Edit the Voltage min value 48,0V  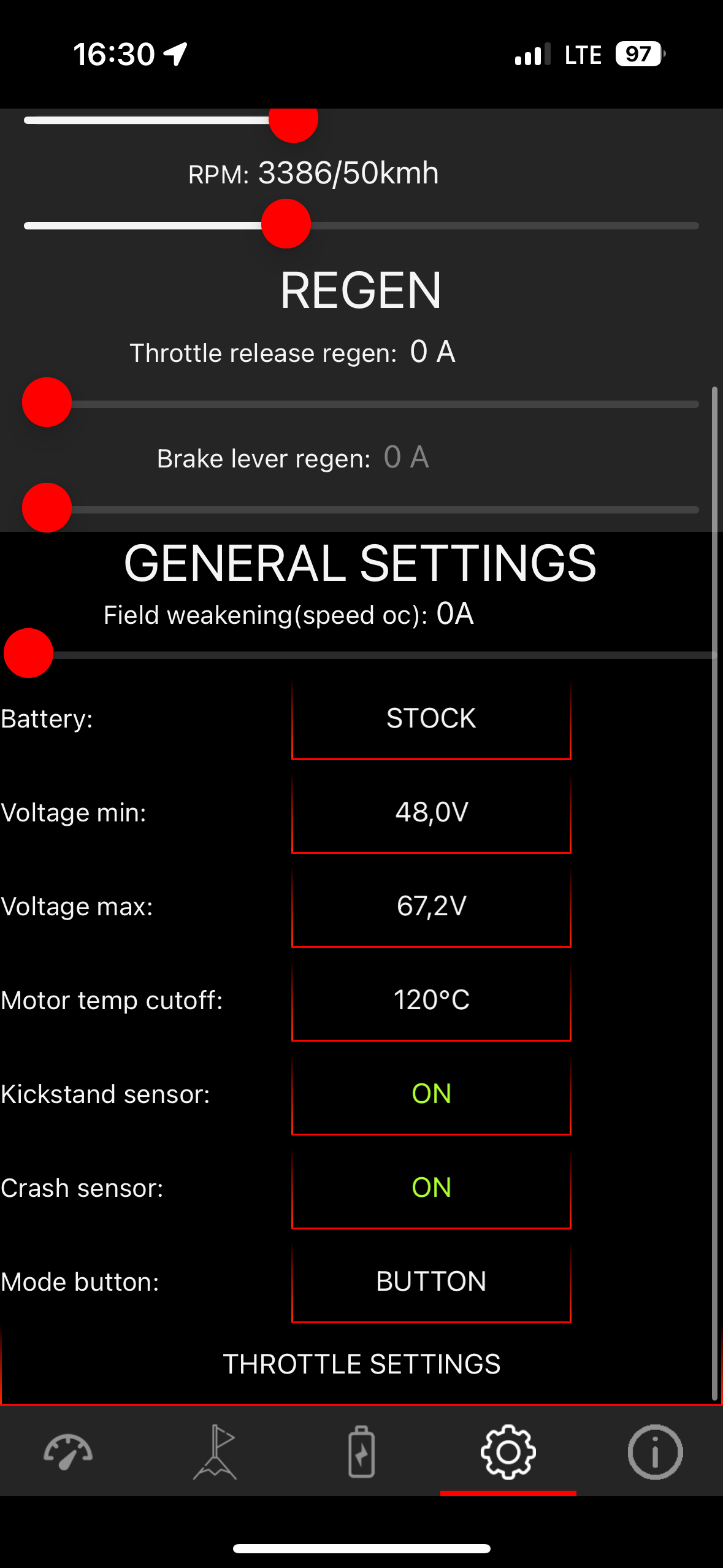click(x=431, y=813)
